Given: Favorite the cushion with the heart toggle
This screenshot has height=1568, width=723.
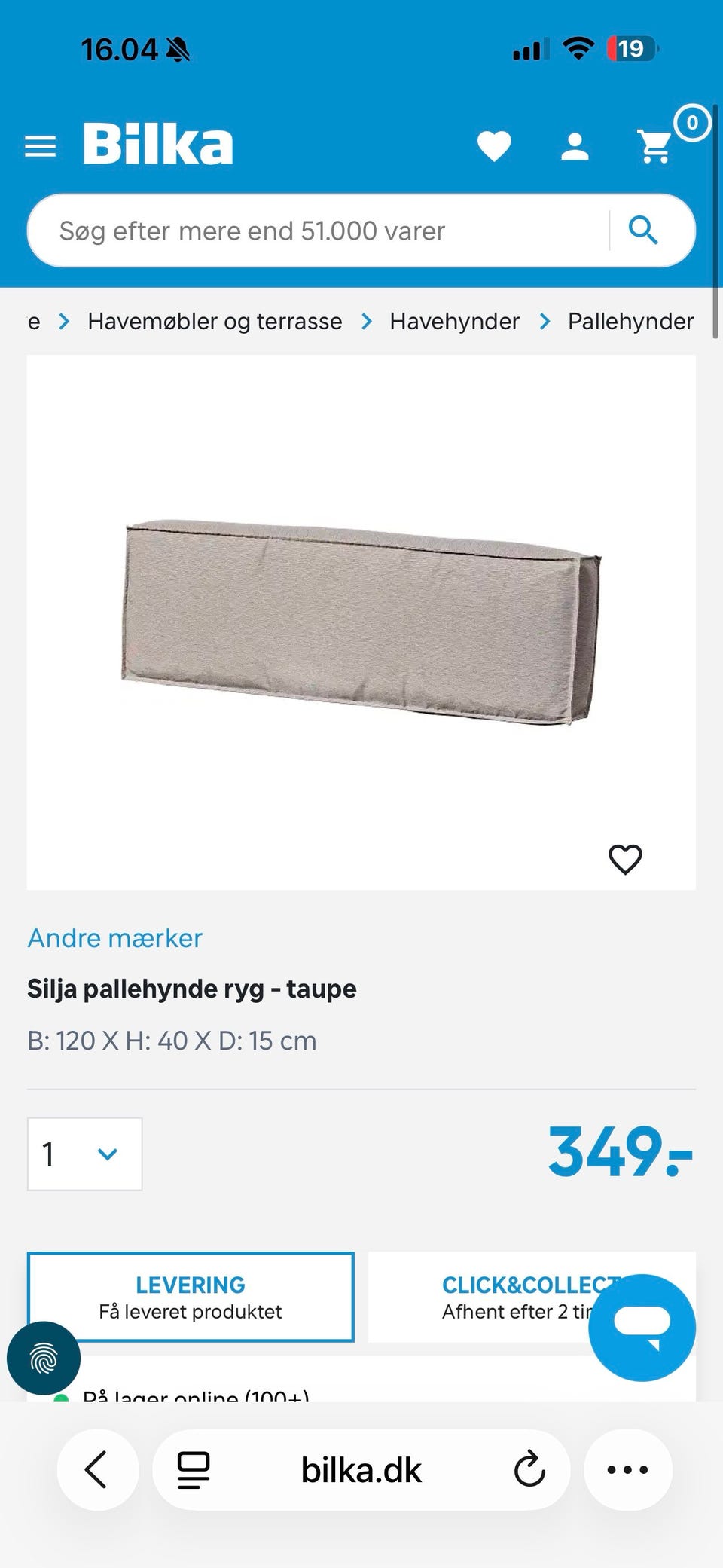Looking at the screenshot, I should 625,858.
